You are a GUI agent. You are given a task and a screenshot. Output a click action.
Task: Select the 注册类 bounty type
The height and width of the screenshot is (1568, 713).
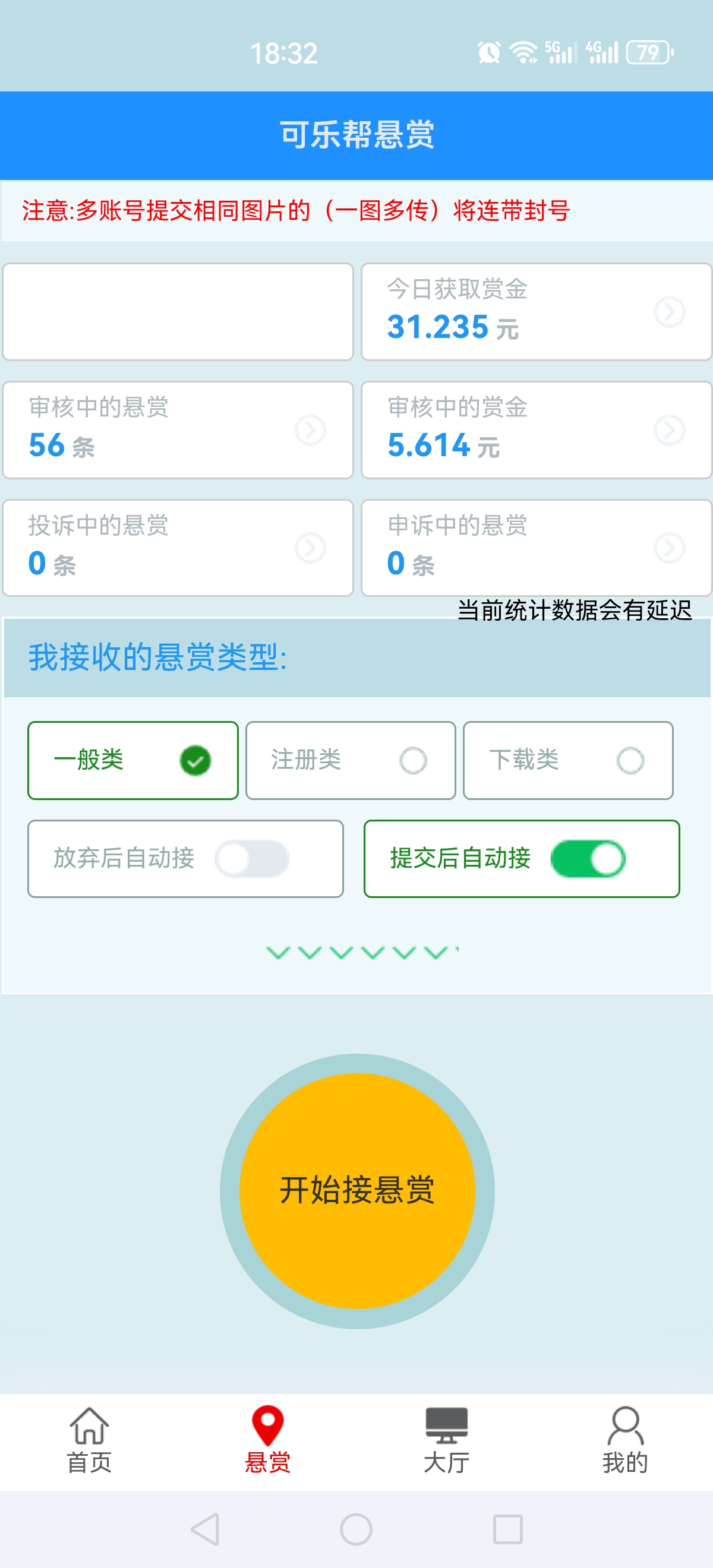(351, 760)
